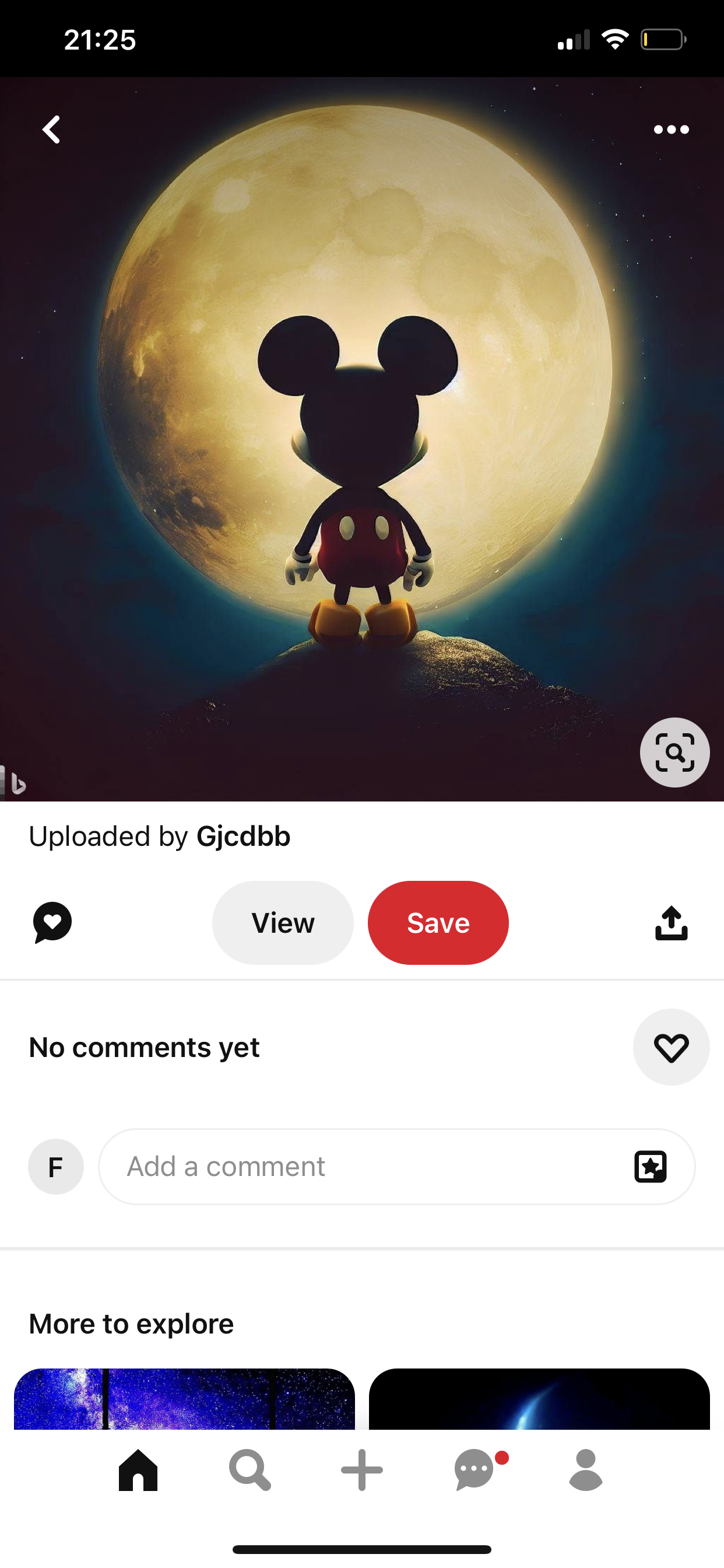
Task: Open the messages and notifications tab
Action: click(475, 1471)
